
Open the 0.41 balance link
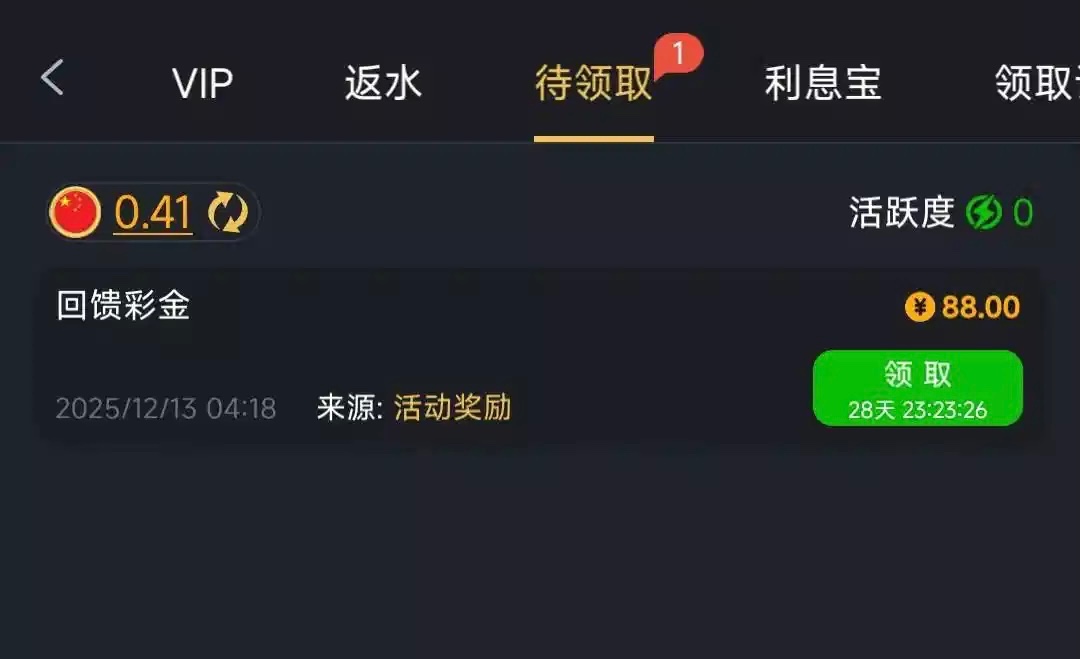152,213
